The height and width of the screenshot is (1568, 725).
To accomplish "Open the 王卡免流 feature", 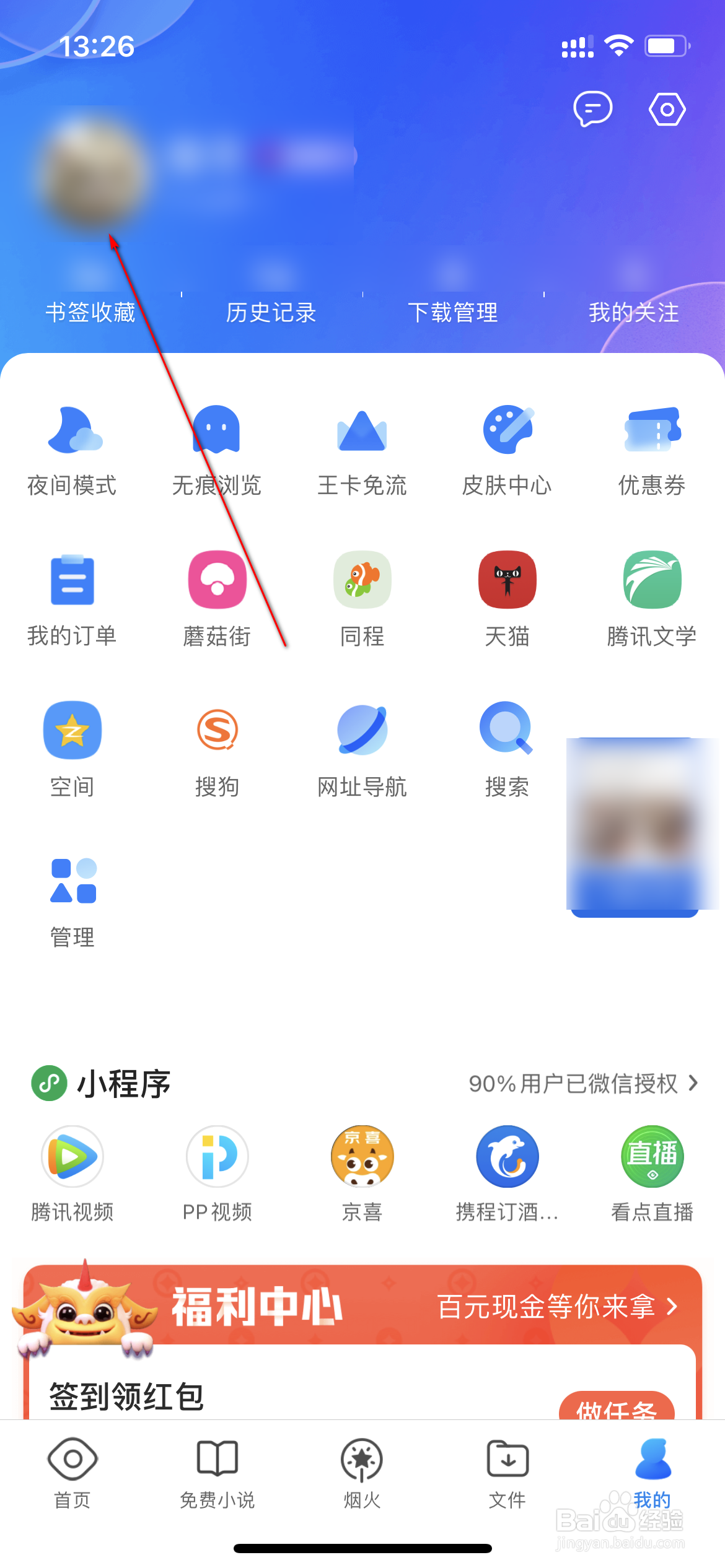I will (x=362, y=449).
